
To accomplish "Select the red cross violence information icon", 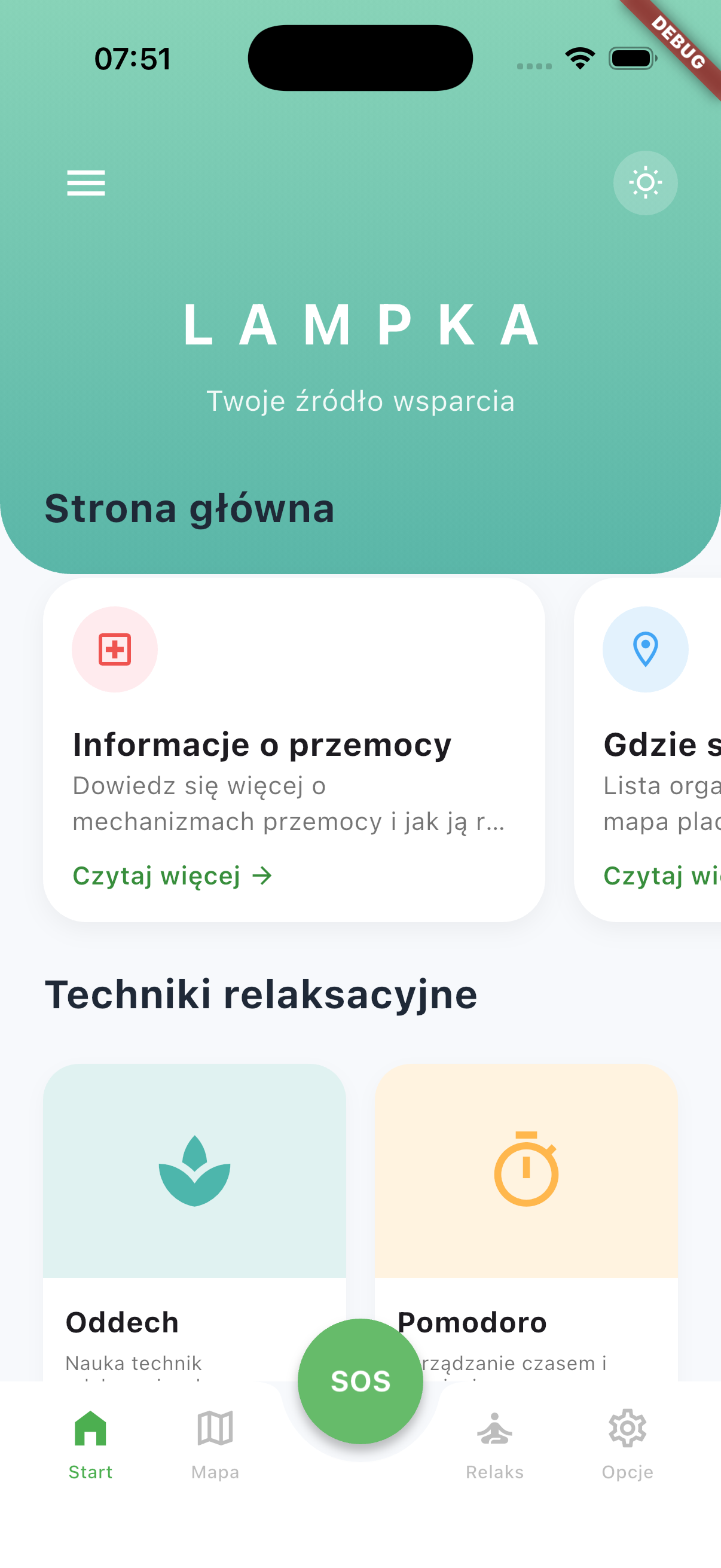I will pyautogui.click(x=114, y=649).
